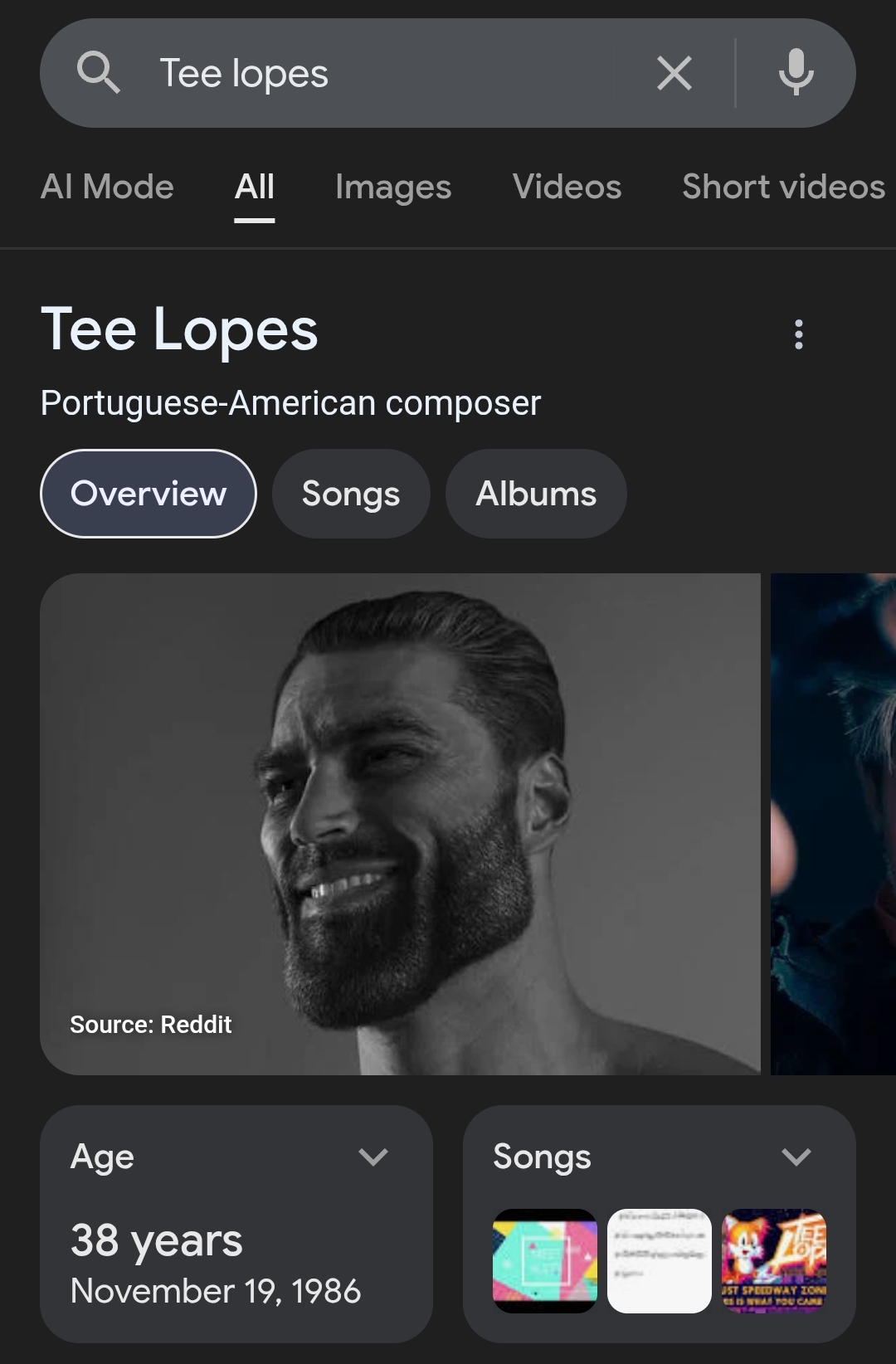Expand the Age card

[373, 1157]
